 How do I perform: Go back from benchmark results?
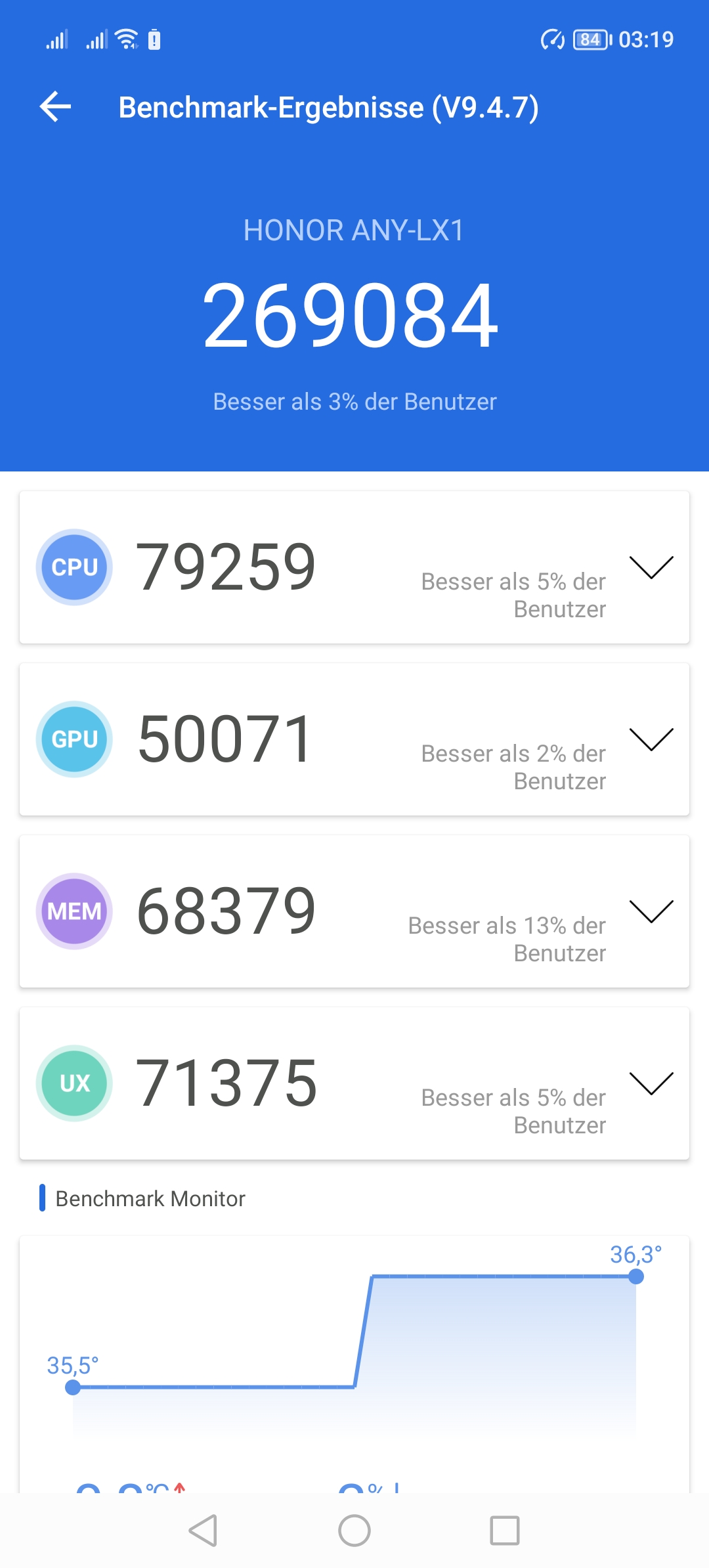pos(56,107)
